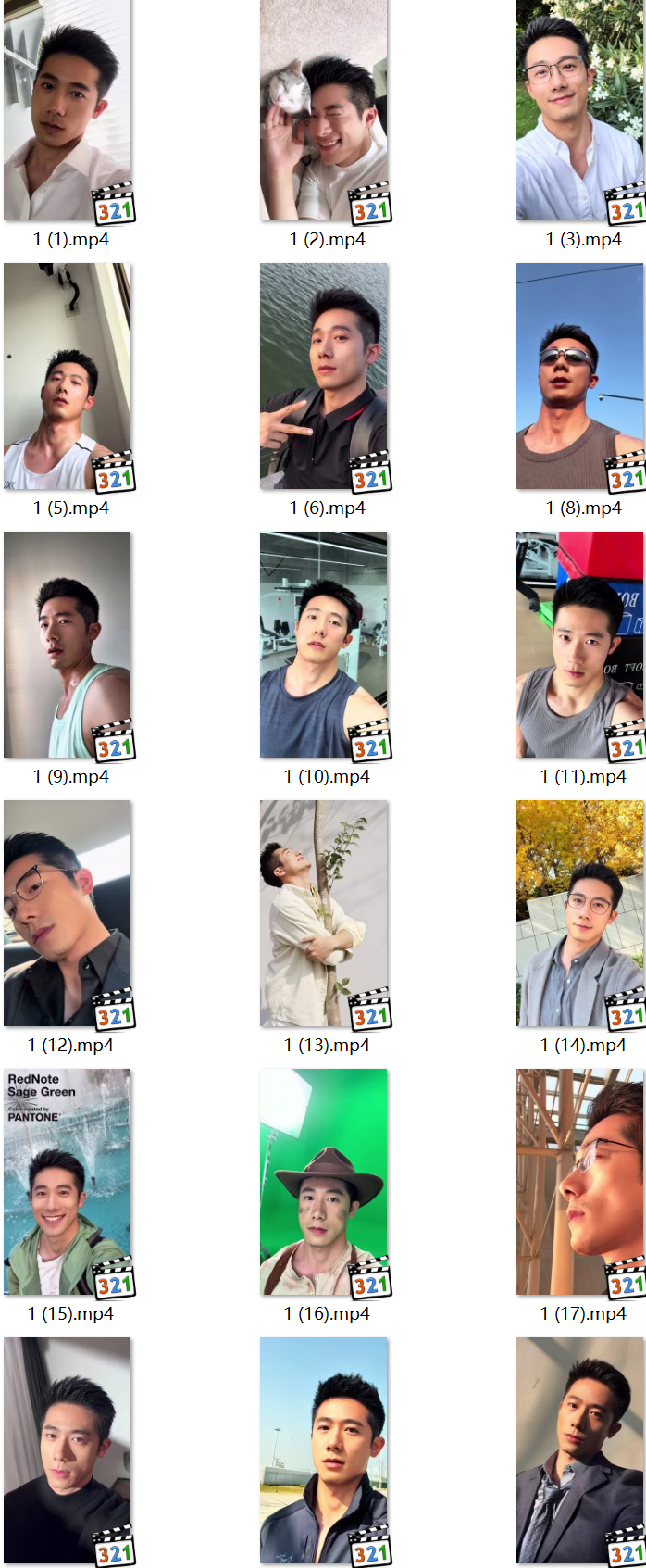Open the video 1 (17).mp4
The width and height of the screenshot is (646, 1568).
580,1182
